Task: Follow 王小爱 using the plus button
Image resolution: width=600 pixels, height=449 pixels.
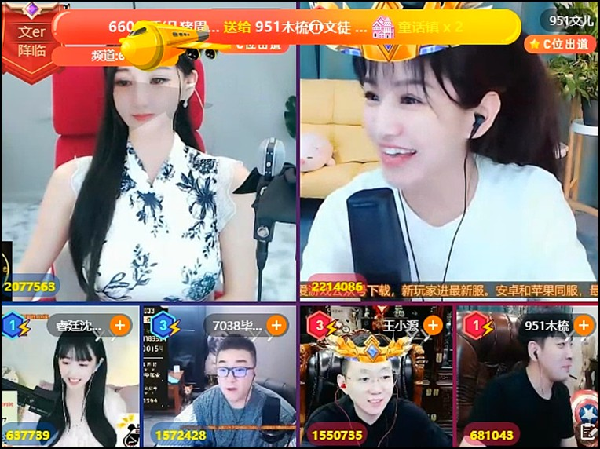Action: (x=434, y=325)
